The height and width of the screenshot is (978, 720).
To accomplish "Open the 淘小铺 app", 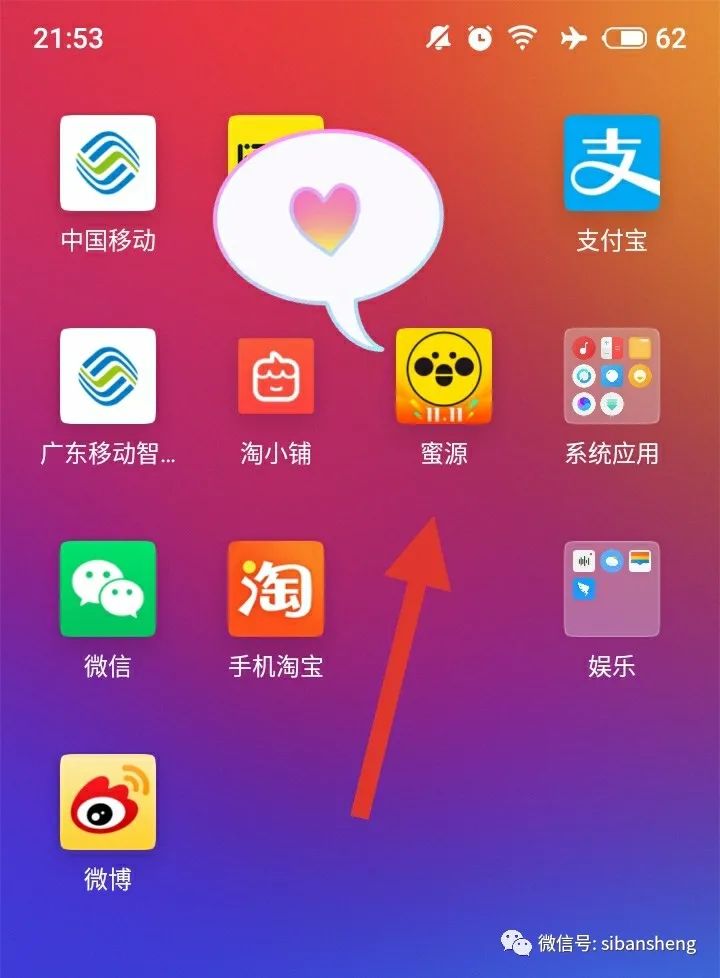I will (276, 376).
